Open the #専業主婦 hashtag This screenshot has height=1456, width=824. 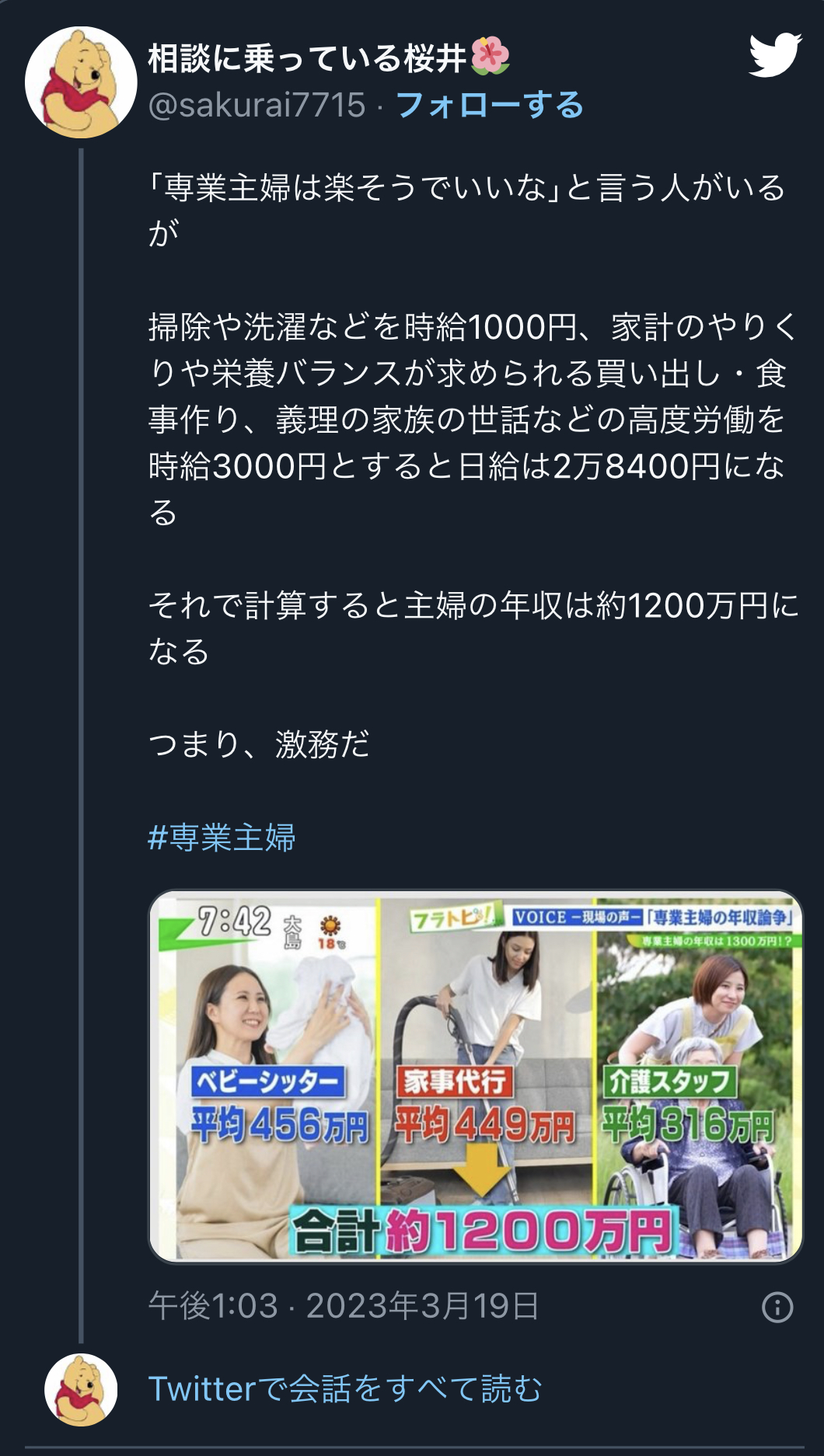(222, 838)
